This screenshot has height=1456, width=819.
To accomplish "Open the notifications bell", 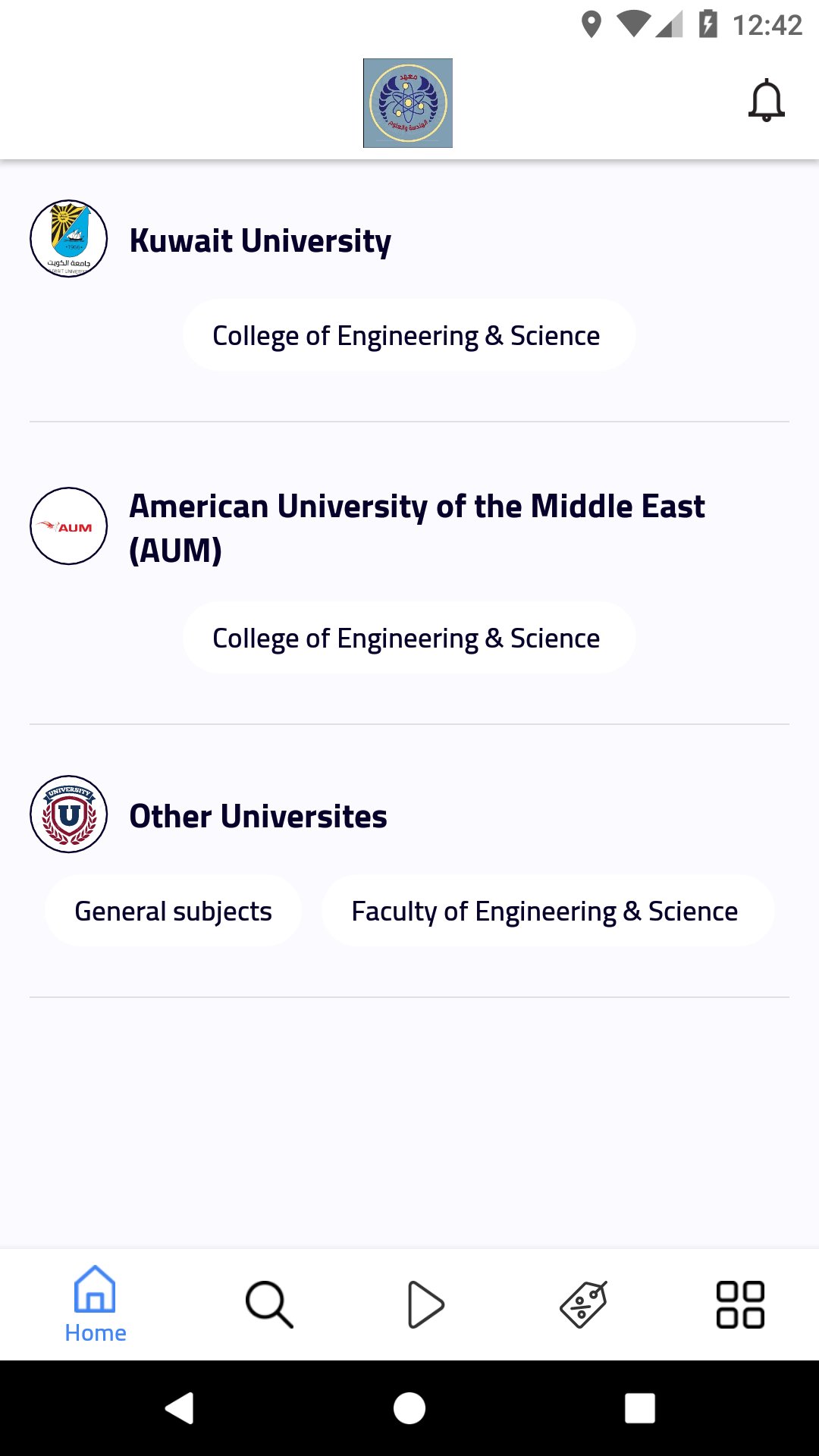I will [x=766, y=101].
